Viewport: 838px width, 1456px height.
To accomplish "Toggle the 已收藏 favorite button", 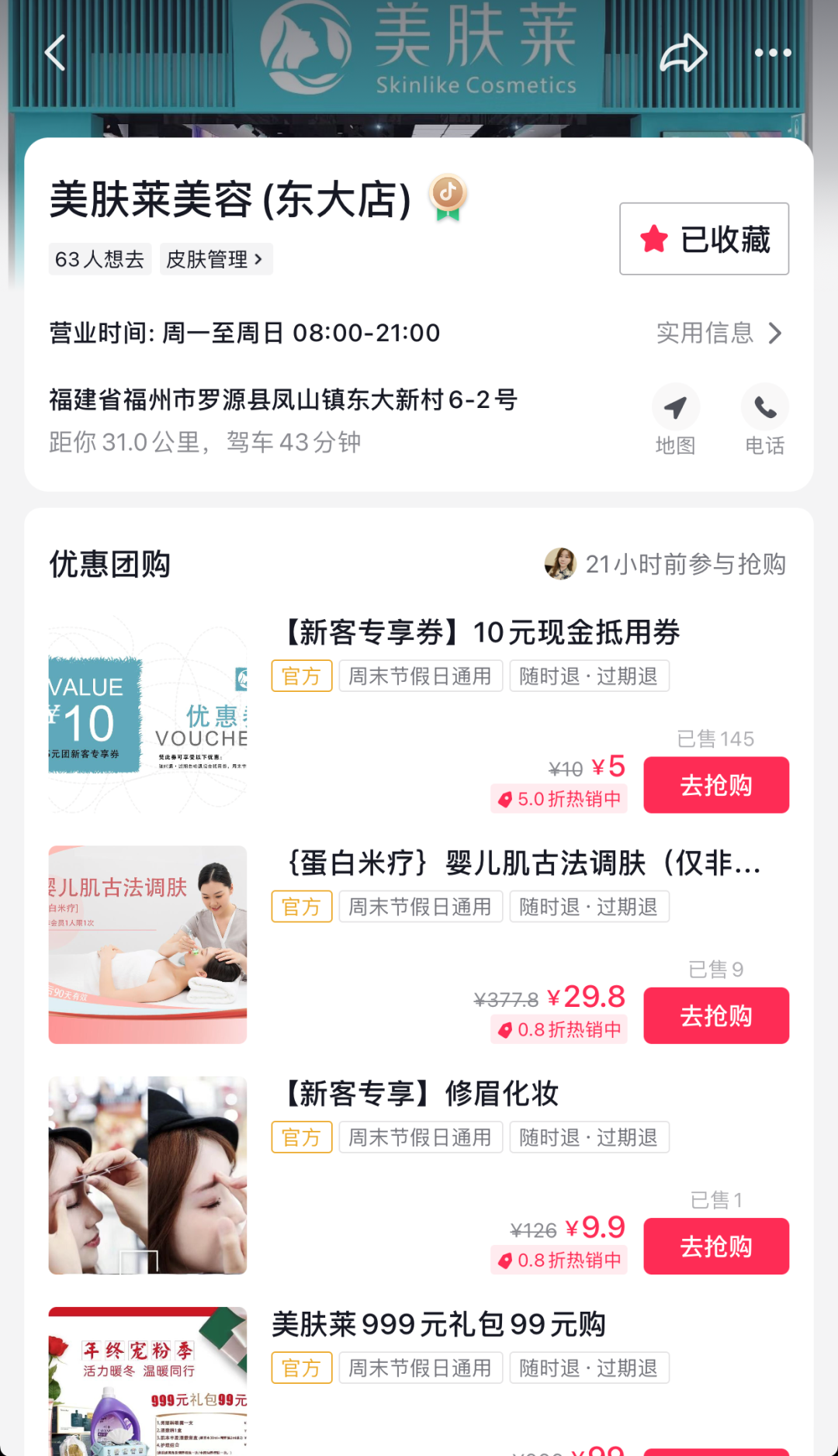I will 704,239.
